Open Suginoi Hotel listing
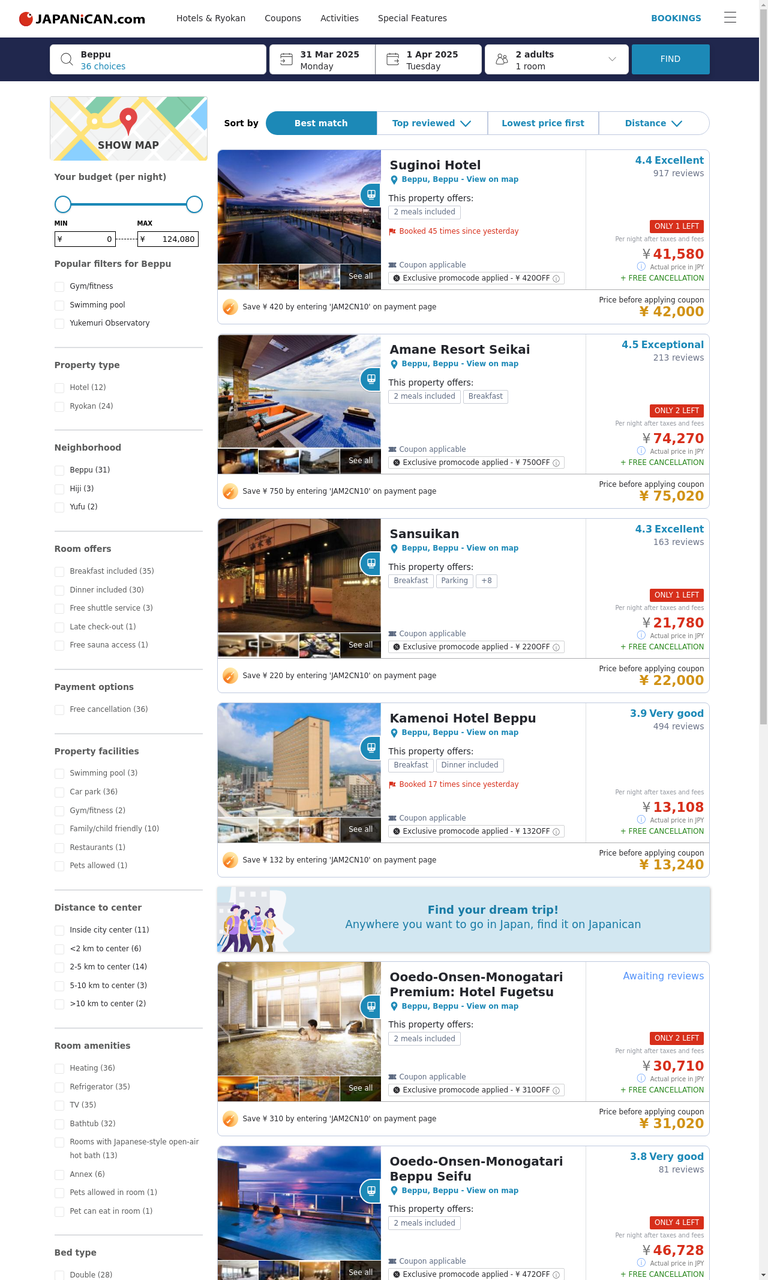 point(435,165)
